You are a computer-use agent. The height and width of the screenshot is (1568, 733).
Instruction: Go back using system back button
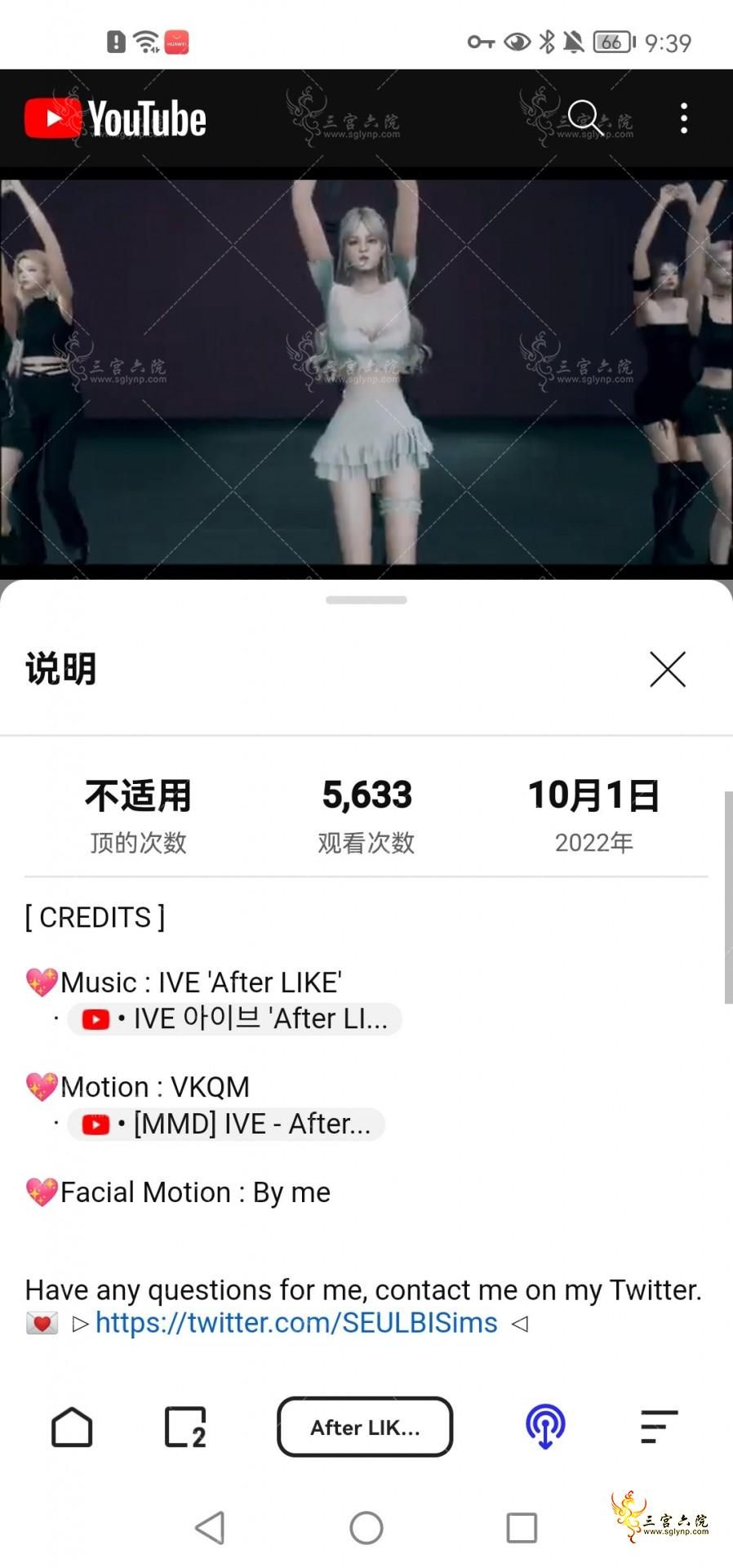(210, 1527)
